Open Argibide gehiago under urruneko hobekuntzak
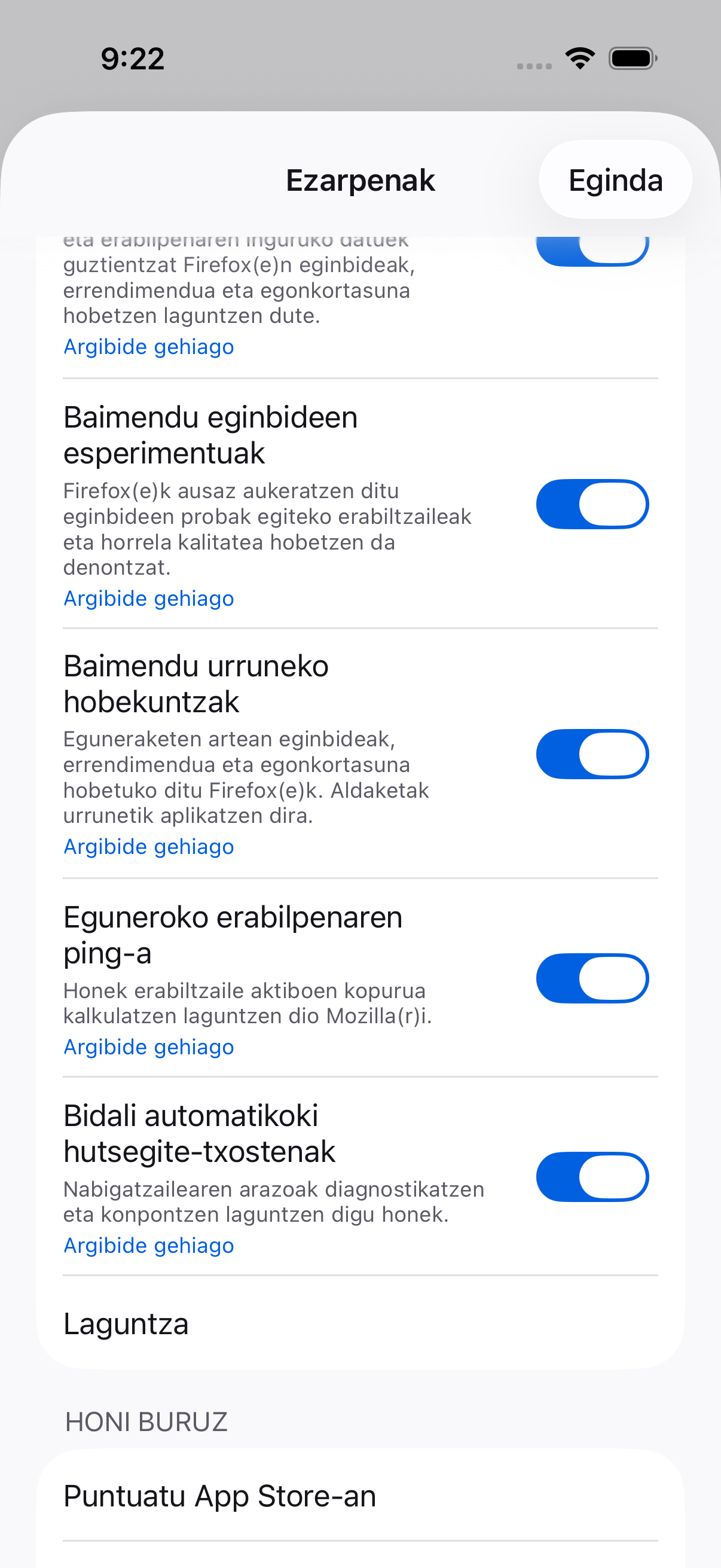Image resolution: width=721 pixels, height=1568 pixels. [x=149, y=847]
